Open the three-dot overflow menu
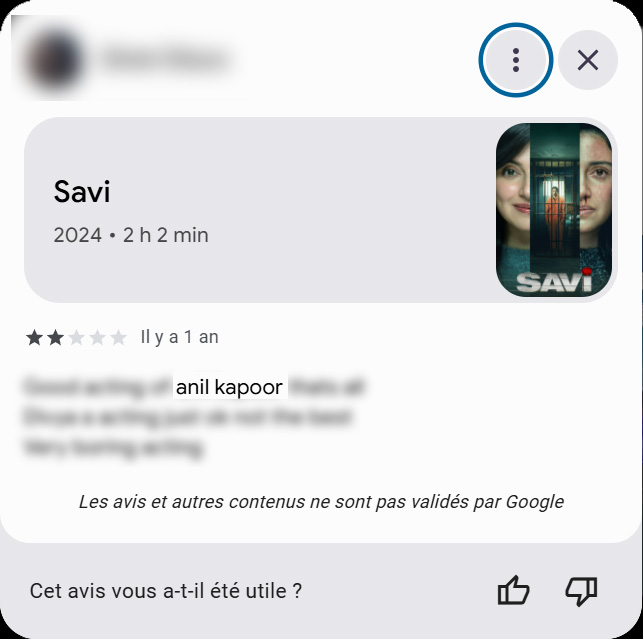643x639 pixels. (515, 60)
